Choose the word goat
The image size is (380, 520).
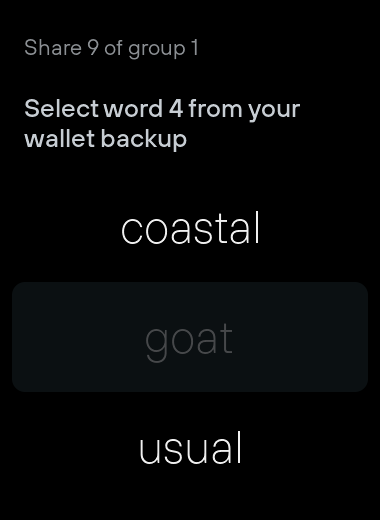click(x=190, y=337)
